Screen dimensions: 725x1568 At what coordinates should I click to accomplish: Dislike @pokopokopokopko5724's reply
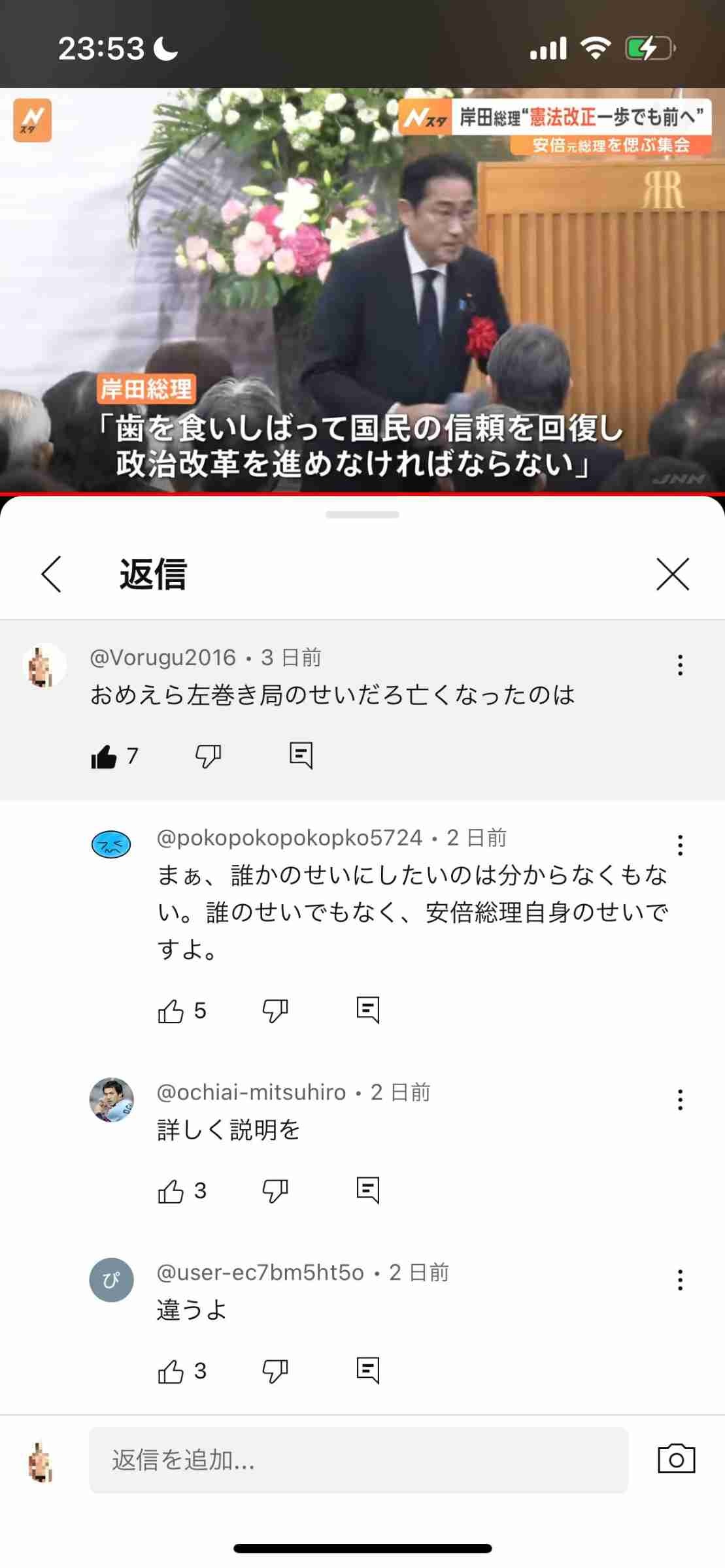(275, 1011)
